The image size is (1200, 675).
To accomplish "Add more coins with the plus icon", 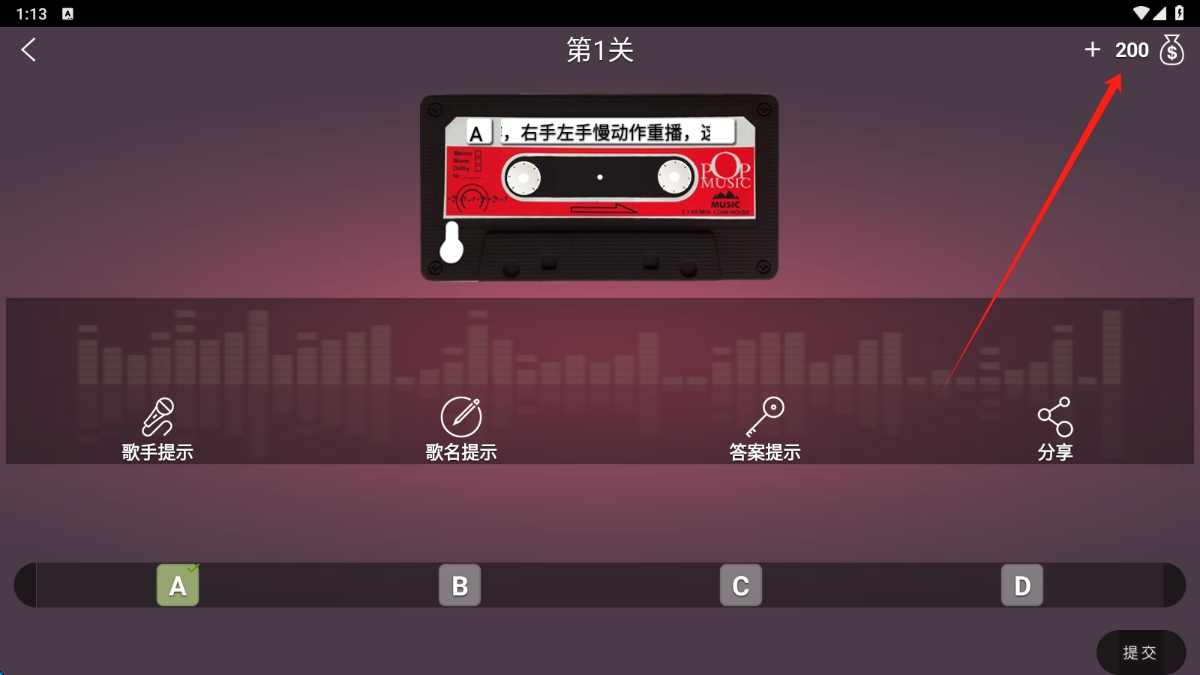I will click(x=1092, y=50).
